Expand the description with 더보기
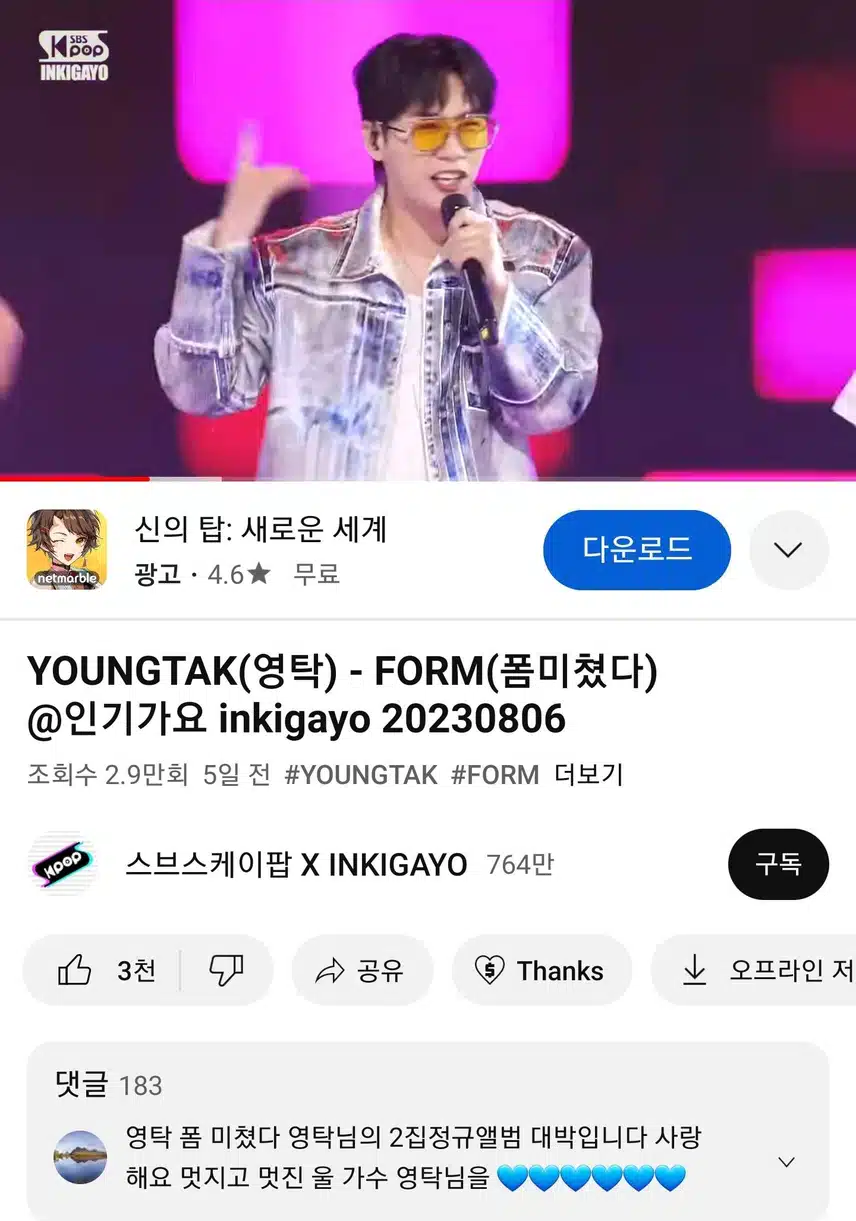The width and height of the screenshot is (856, 1221). 588,775
